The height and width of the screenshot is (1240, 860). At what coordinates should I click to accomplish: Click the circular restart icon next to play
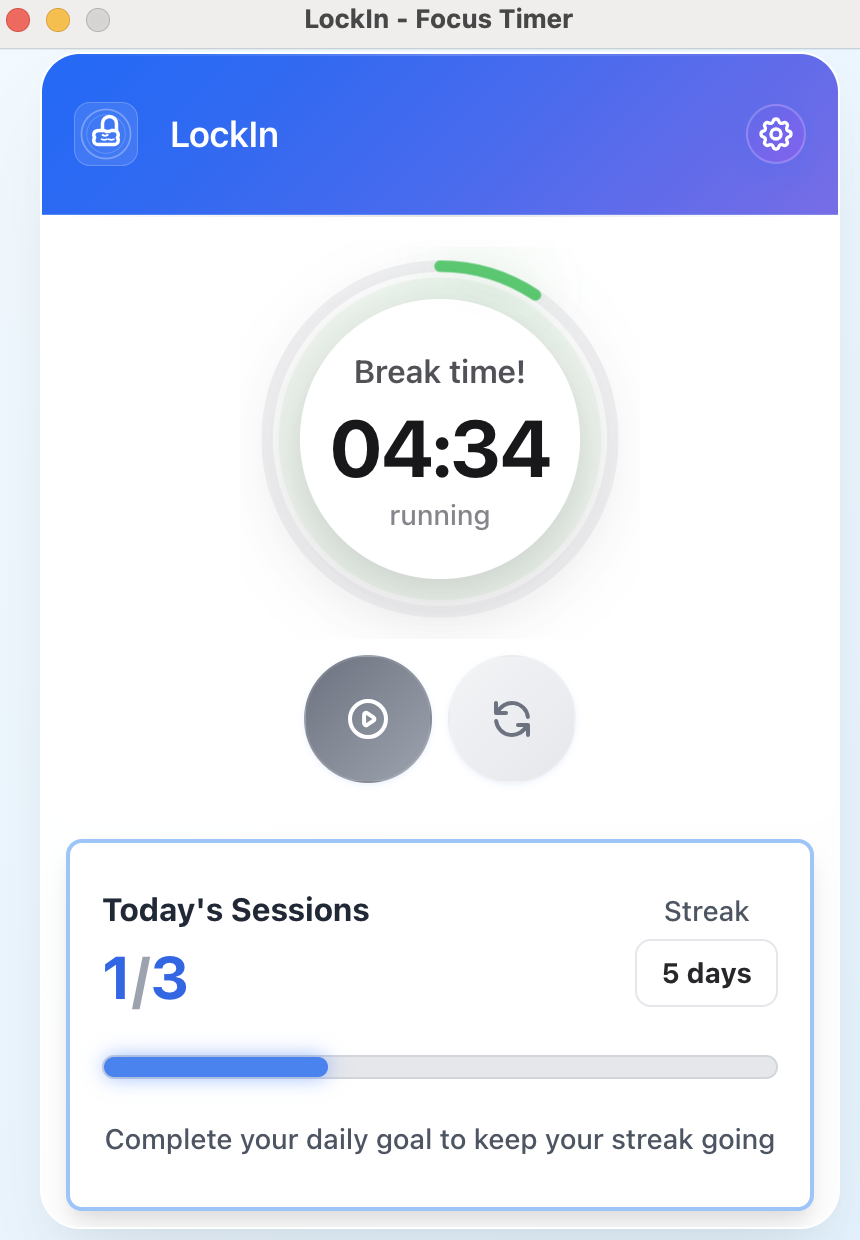[511, 718]
